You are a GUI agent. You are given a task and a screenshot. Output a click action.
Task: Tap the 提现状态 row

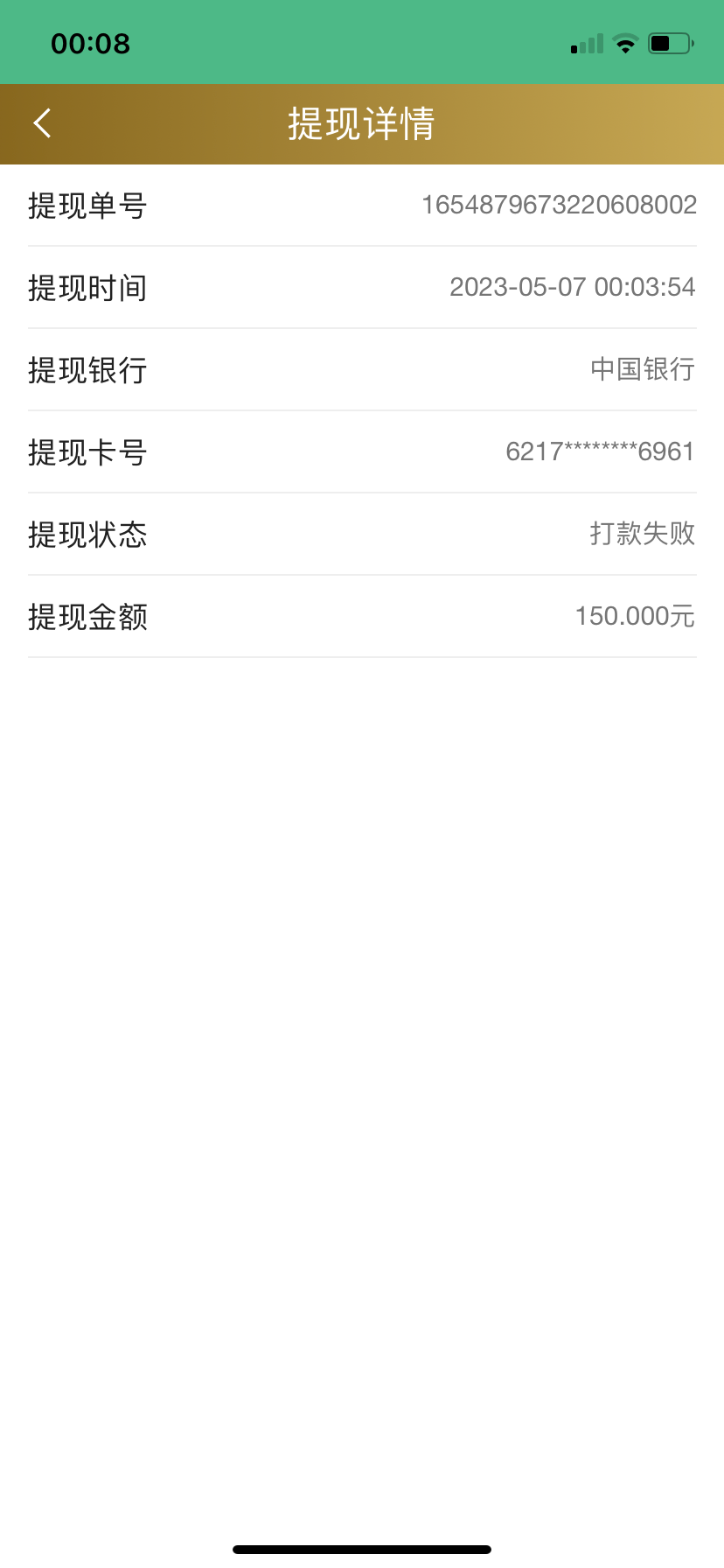pyautogui.click(x=88, y=534)
